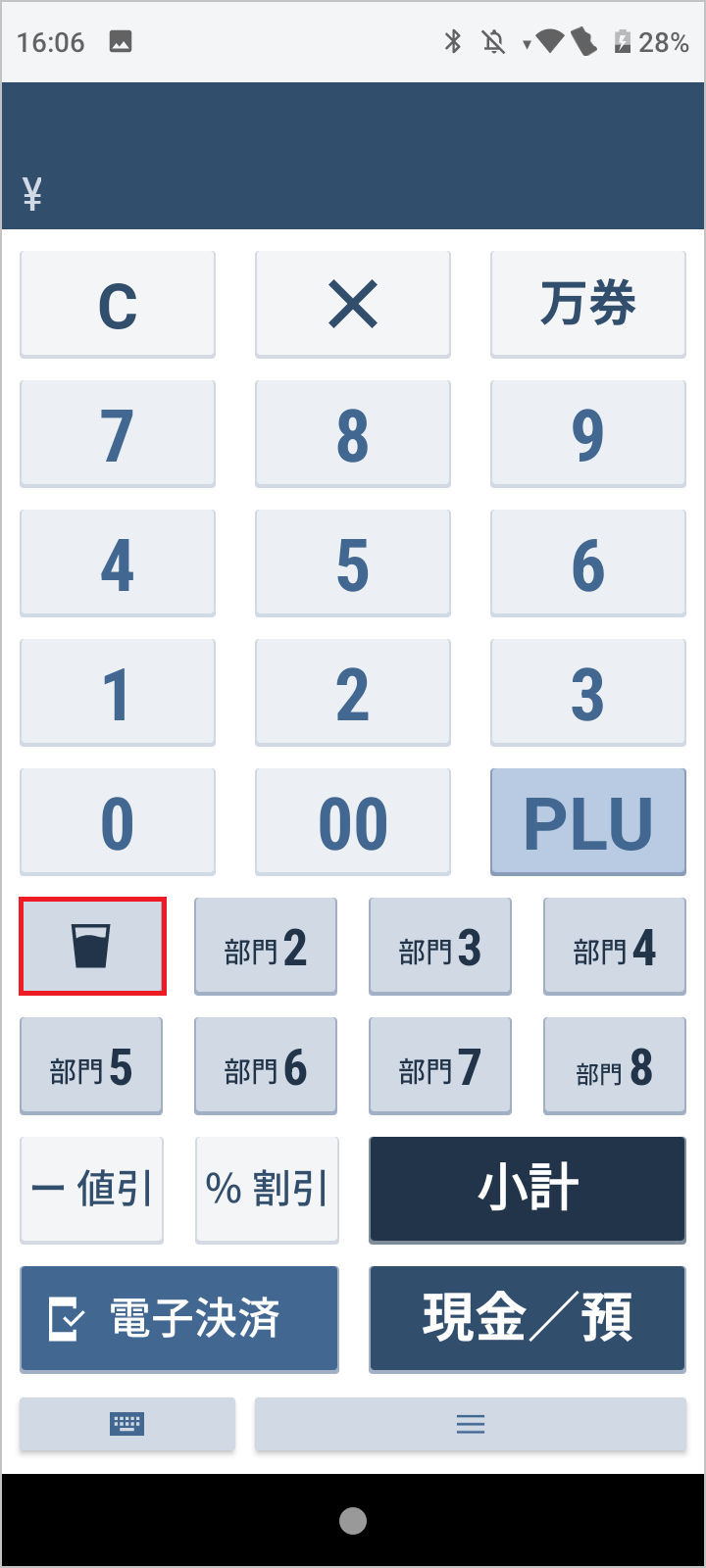Pay with 電子決済 electronic payment
The width and height of the screenshot is (706, 1568).
(179, 1318)
